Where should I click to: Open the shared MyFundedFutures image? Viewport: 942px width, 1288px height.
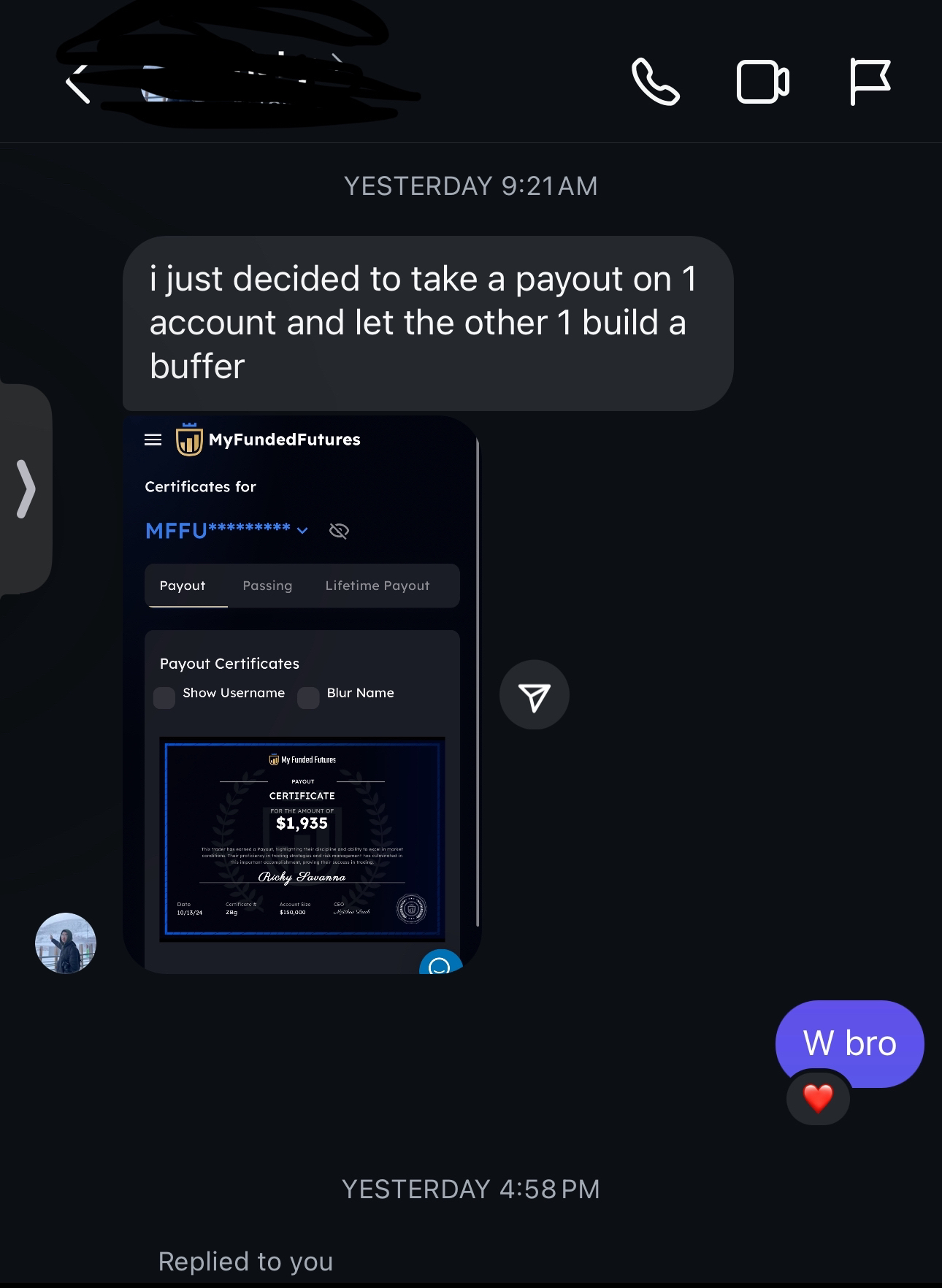pos(301,694)
